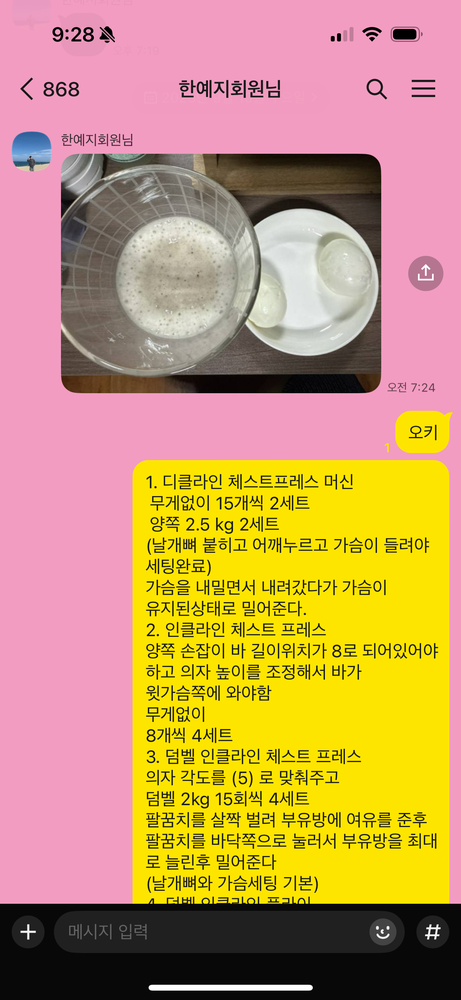Open the smoothie and eggs photo
Viewport: 461px width, 1000px height.
click(x=221, y=274)
